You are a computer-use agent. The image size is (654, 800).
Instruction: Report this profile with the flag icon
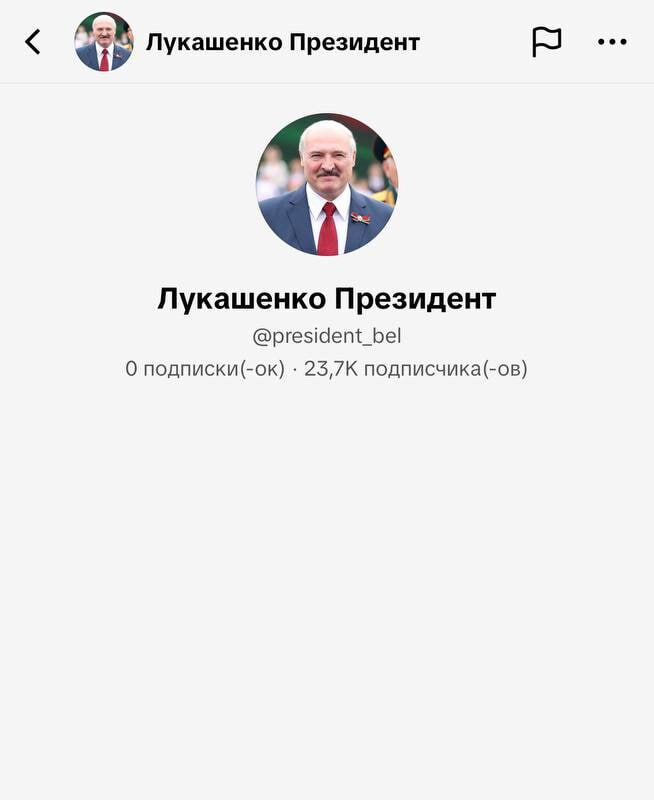point(546,42)
